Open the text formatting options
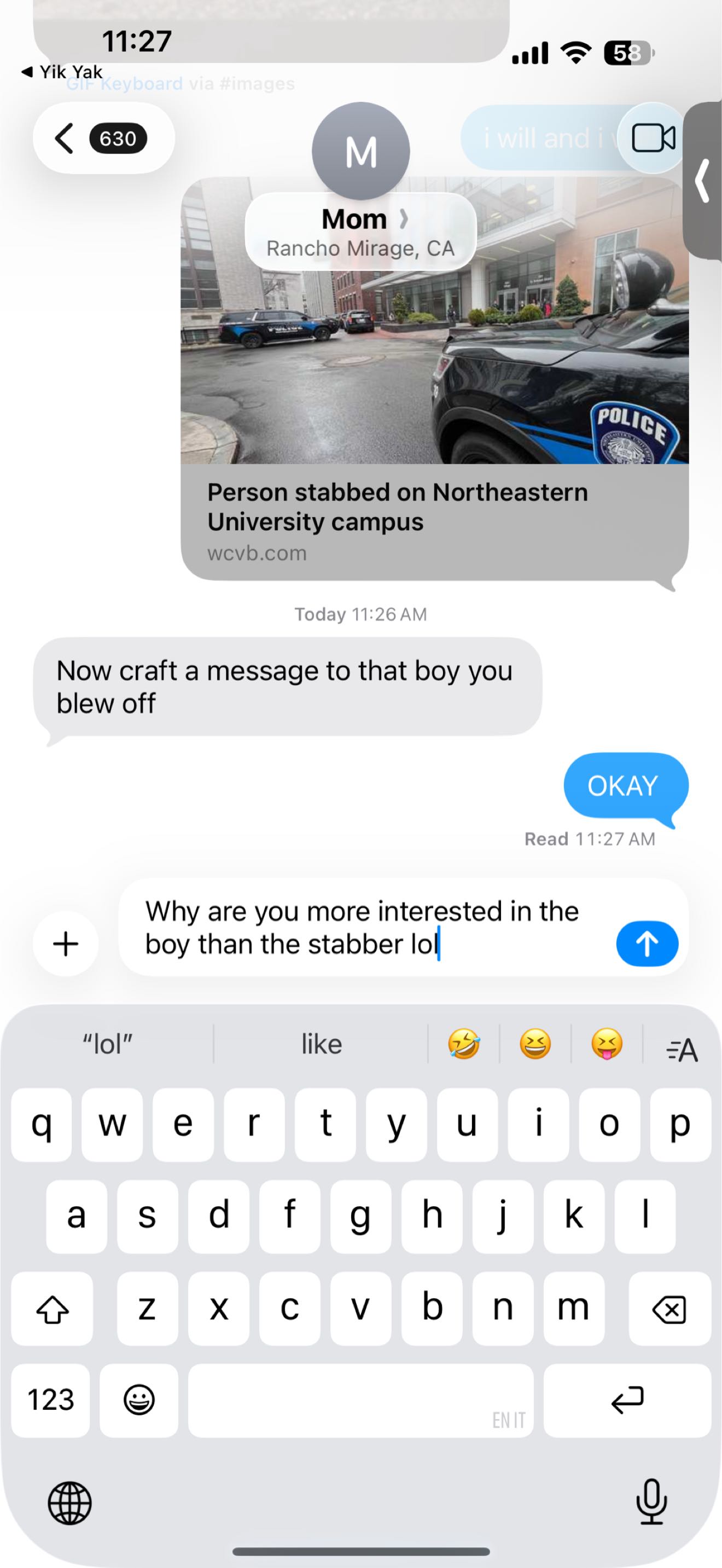Screen dimensions: 722x1568 click(x=682, y=1049)
